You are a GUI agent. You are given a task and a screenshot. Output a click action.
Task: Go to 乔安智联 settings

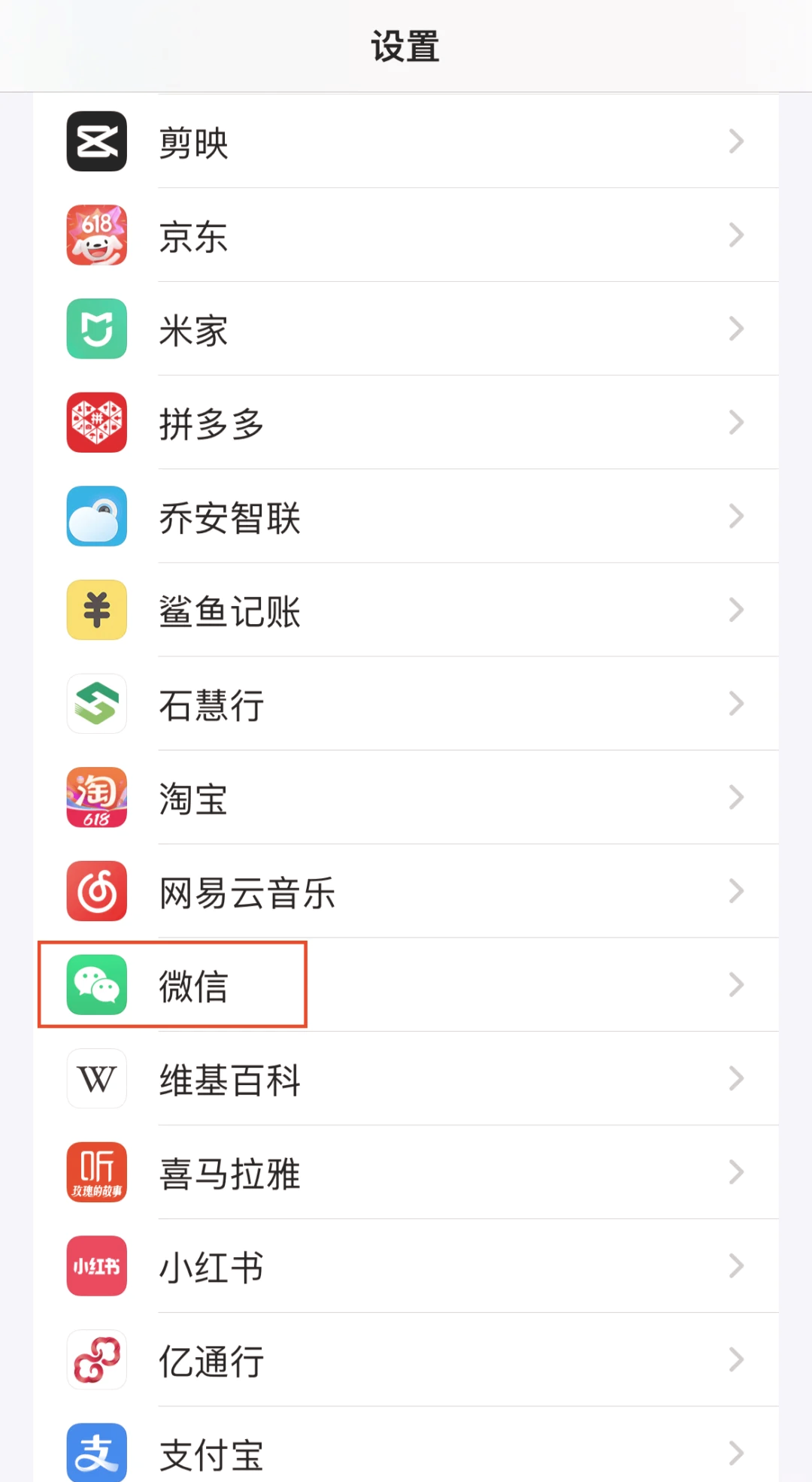[x=406, y=517]
